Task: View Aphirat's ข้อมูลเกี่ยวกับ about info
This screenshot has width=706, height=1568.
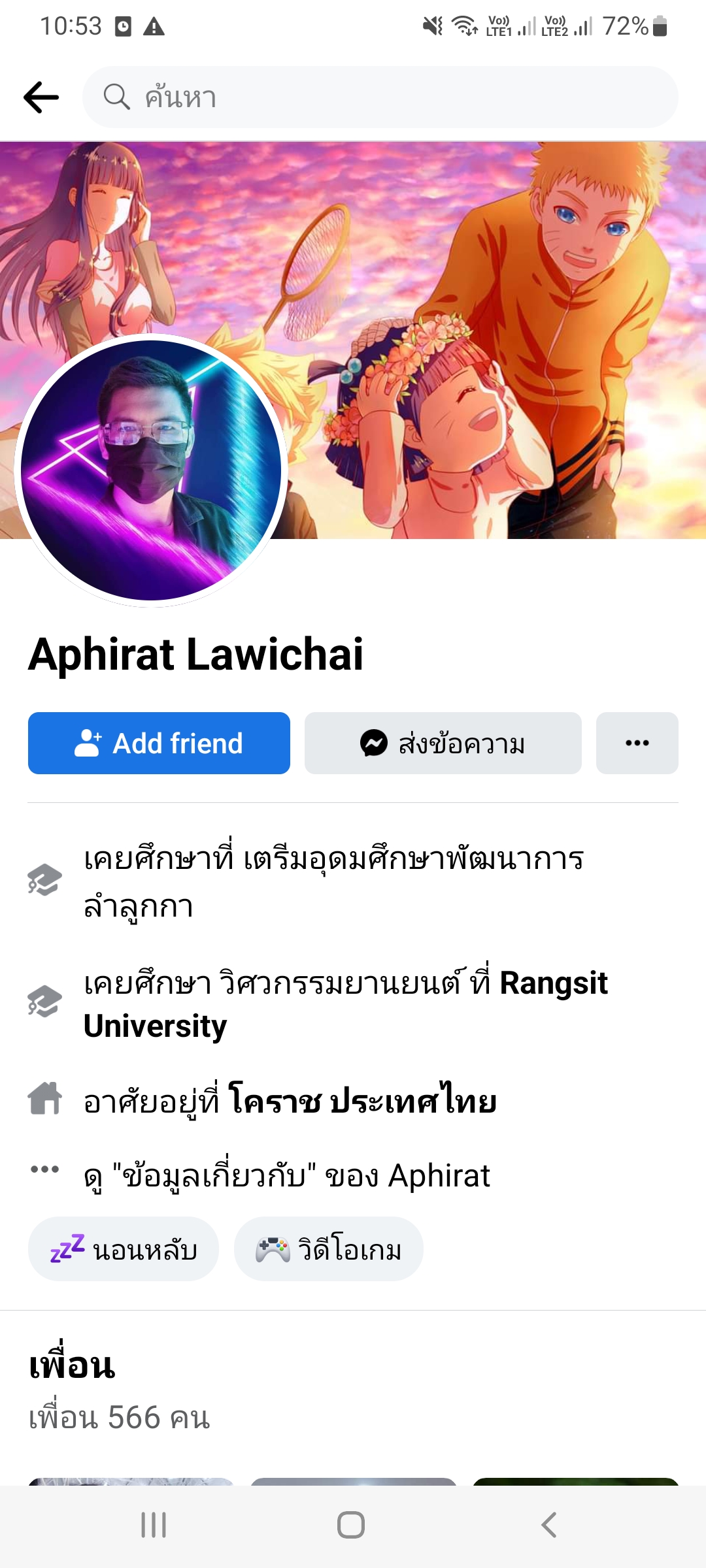Action: click(x=286, y=1176)
